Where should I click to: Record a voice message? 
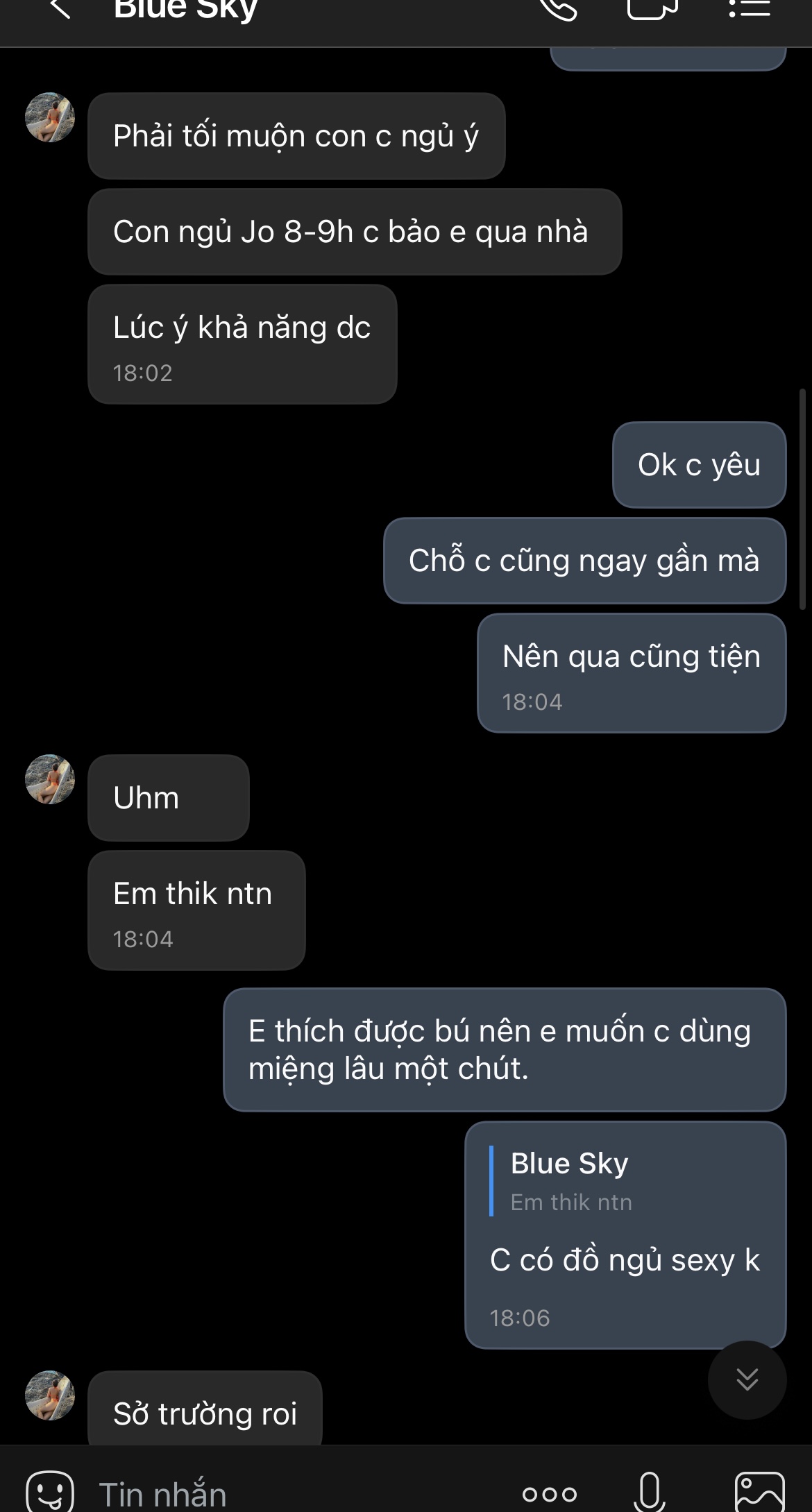(x=650, y=1492)
